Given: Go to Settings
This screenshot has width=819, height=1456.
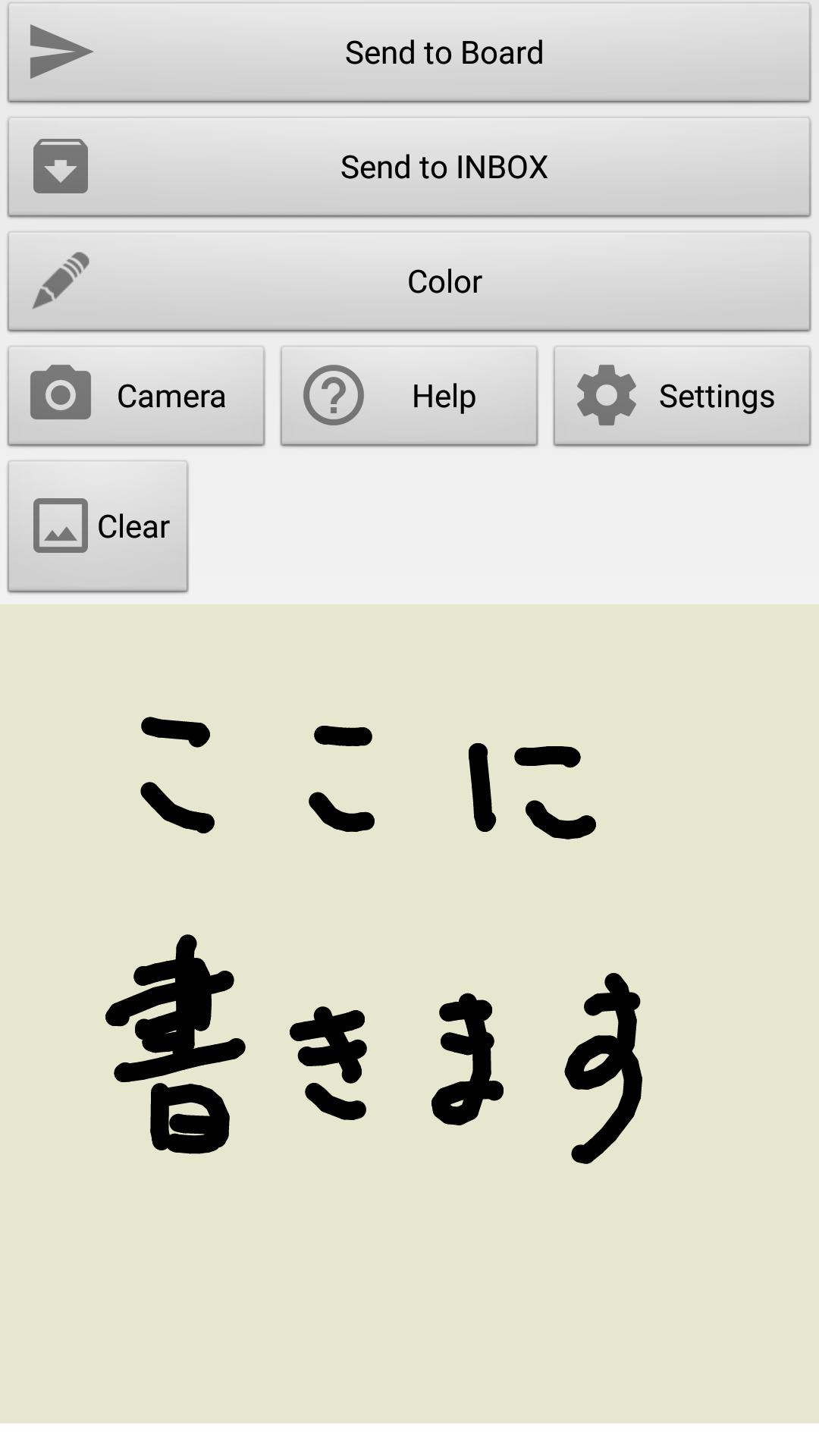Looking at the screenshot, I should [x=682, y=396].
